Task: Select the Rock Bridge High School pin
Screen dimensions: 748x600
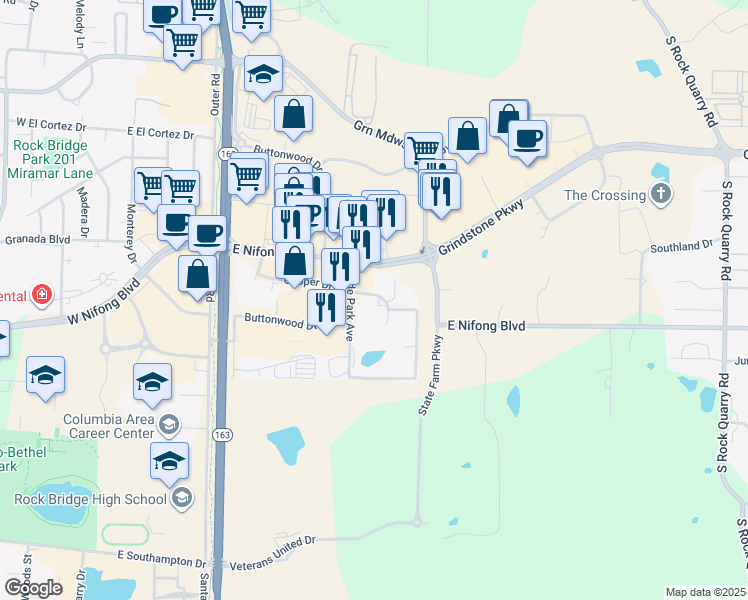Action: [182, 498]
